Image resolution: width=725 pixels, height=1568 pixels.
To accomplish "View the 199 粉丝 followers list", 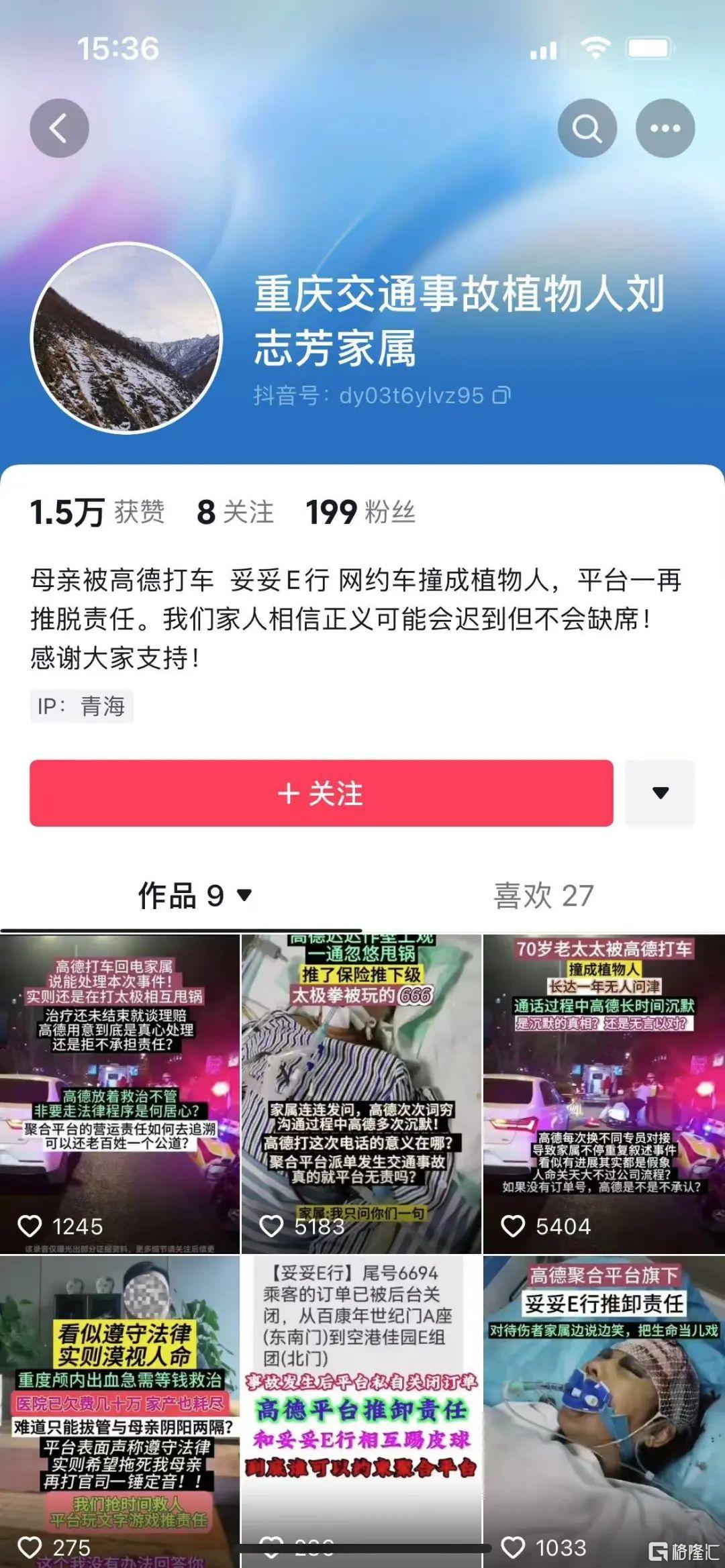I will 360,513.
